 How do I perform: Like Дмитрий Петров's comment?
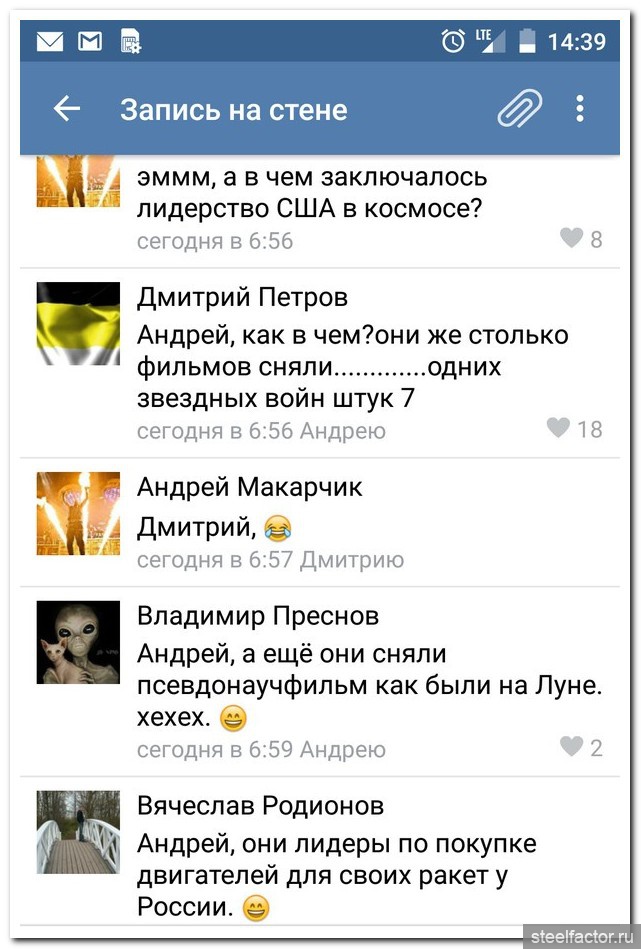pyautogui.click(x=559, y=428)
